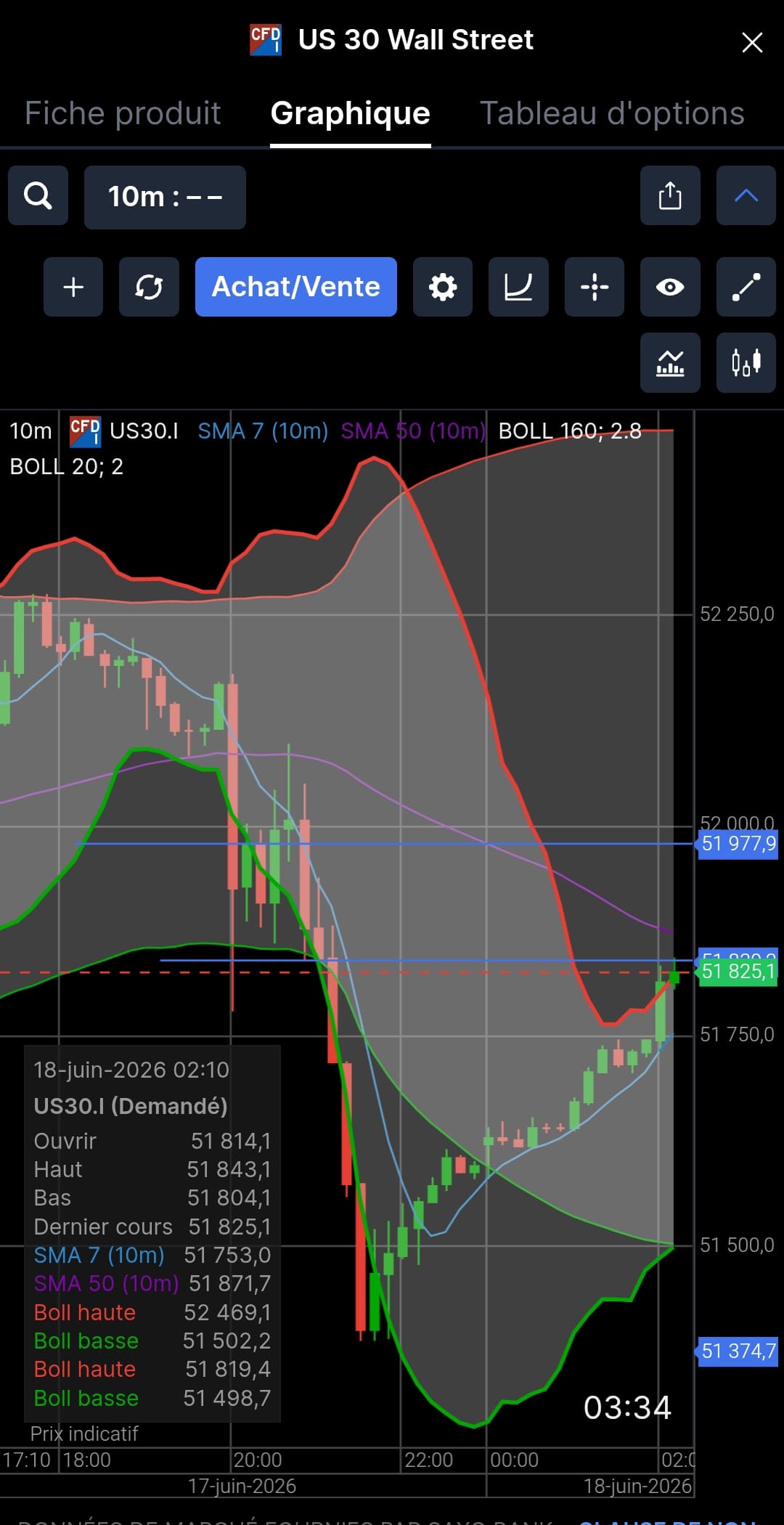Select the line drawing tool

746,287
